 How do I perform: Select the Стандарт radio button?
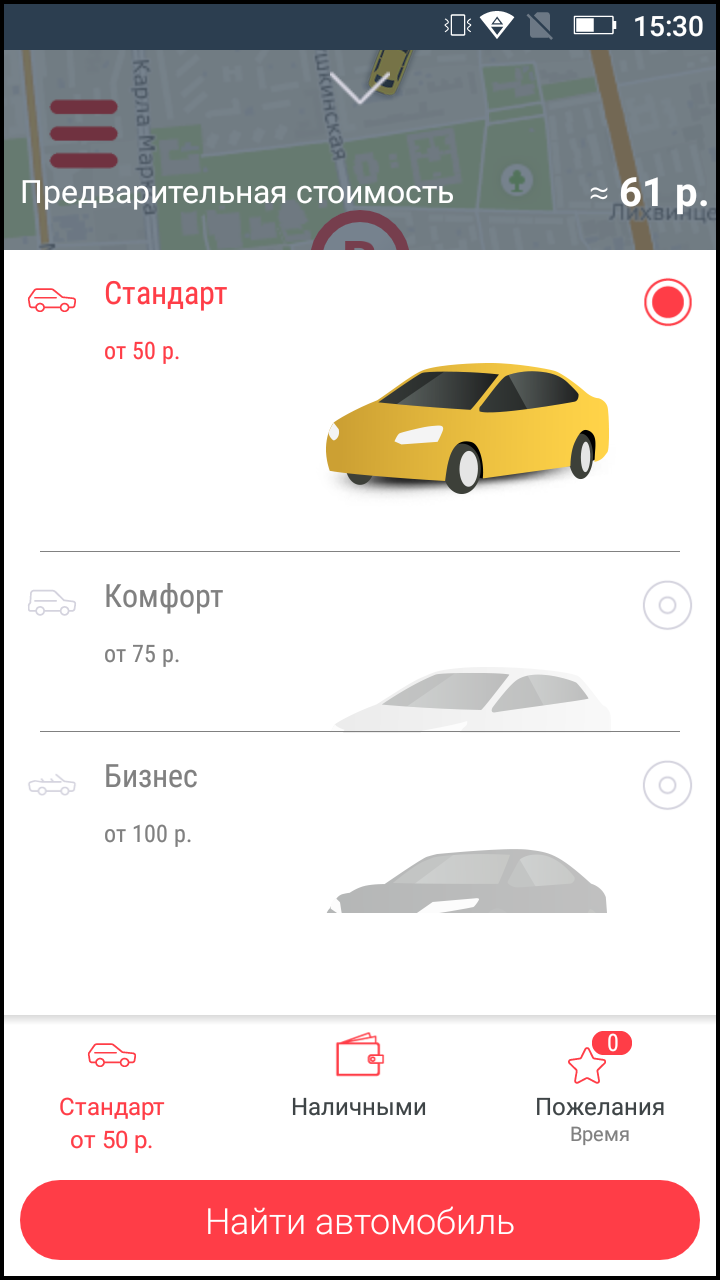tap(667, 302)
